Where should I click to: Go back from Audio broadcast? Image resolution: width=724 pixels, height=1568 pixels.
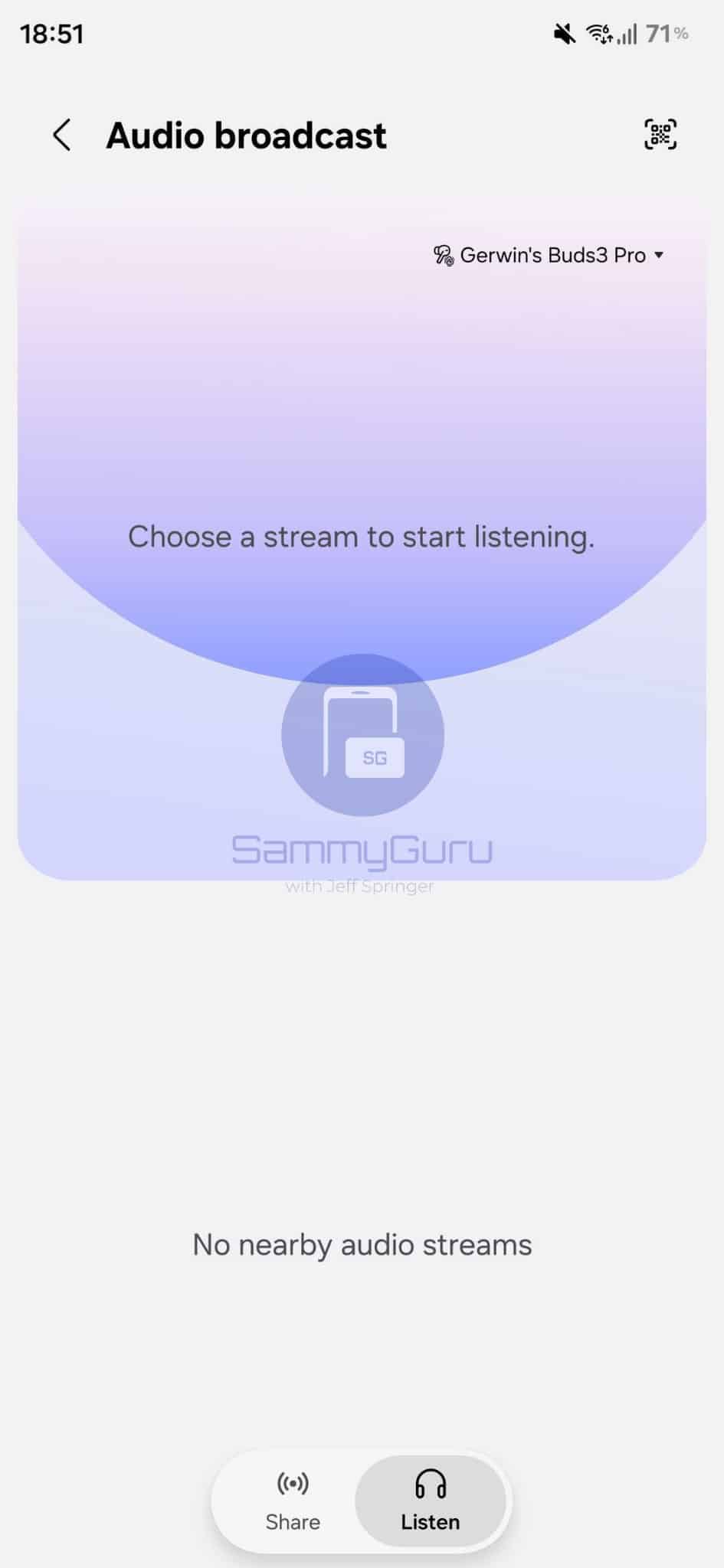[x=62, y=136]
